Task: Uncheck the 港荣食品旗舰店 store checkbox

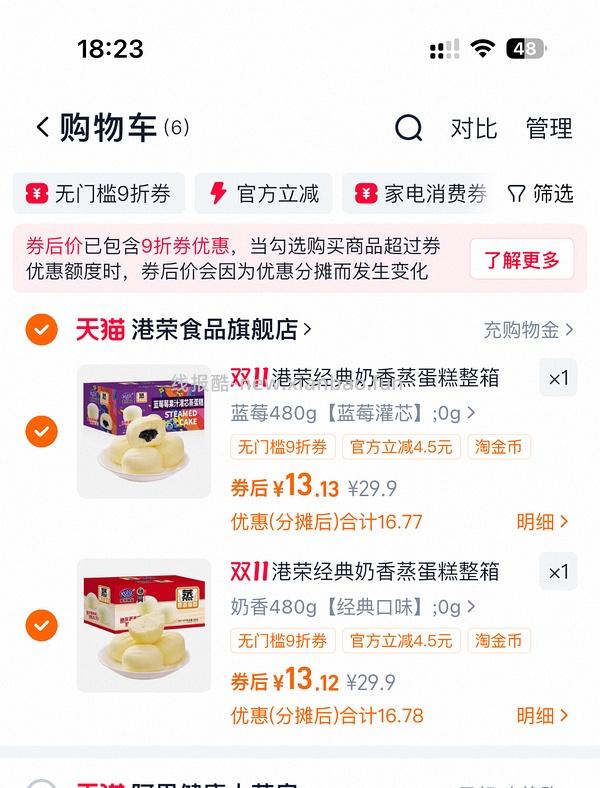Action: (41, 329)
